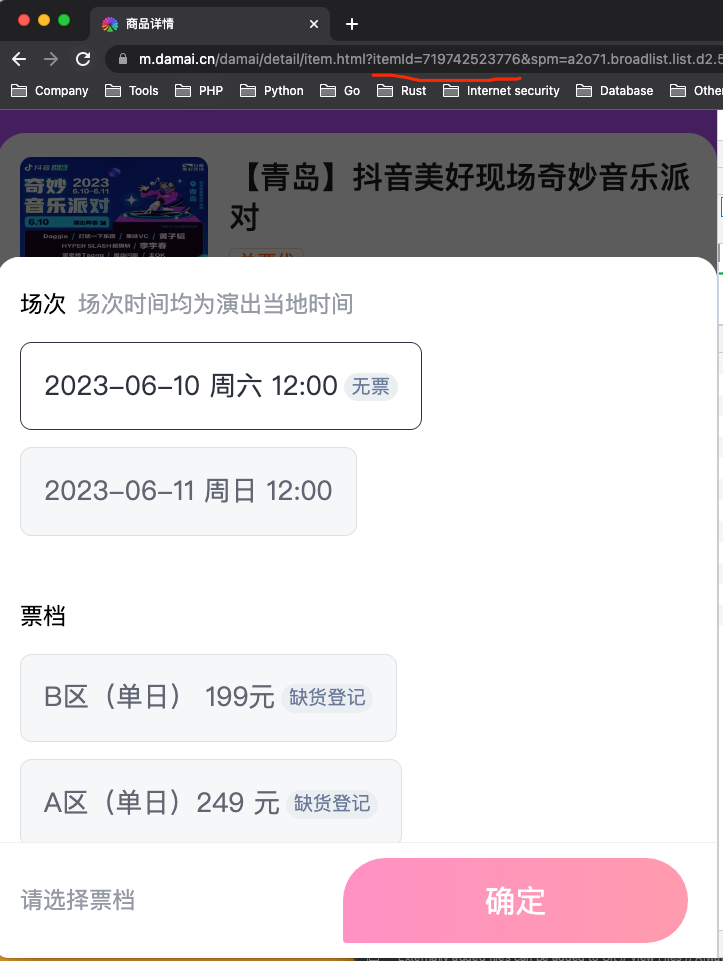Click the browser back navigation arrow
The height and width of the screenshot is (961, 723).
(x=19, y=59)
